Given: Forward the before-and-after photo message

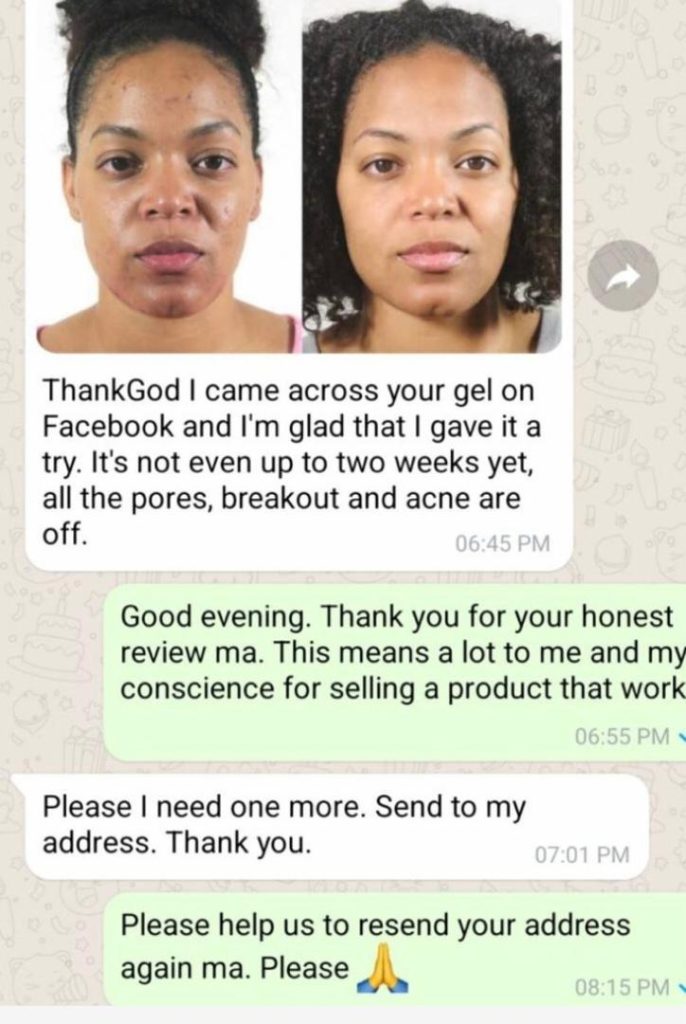Looking at the screenshot, I should [622, 276].
